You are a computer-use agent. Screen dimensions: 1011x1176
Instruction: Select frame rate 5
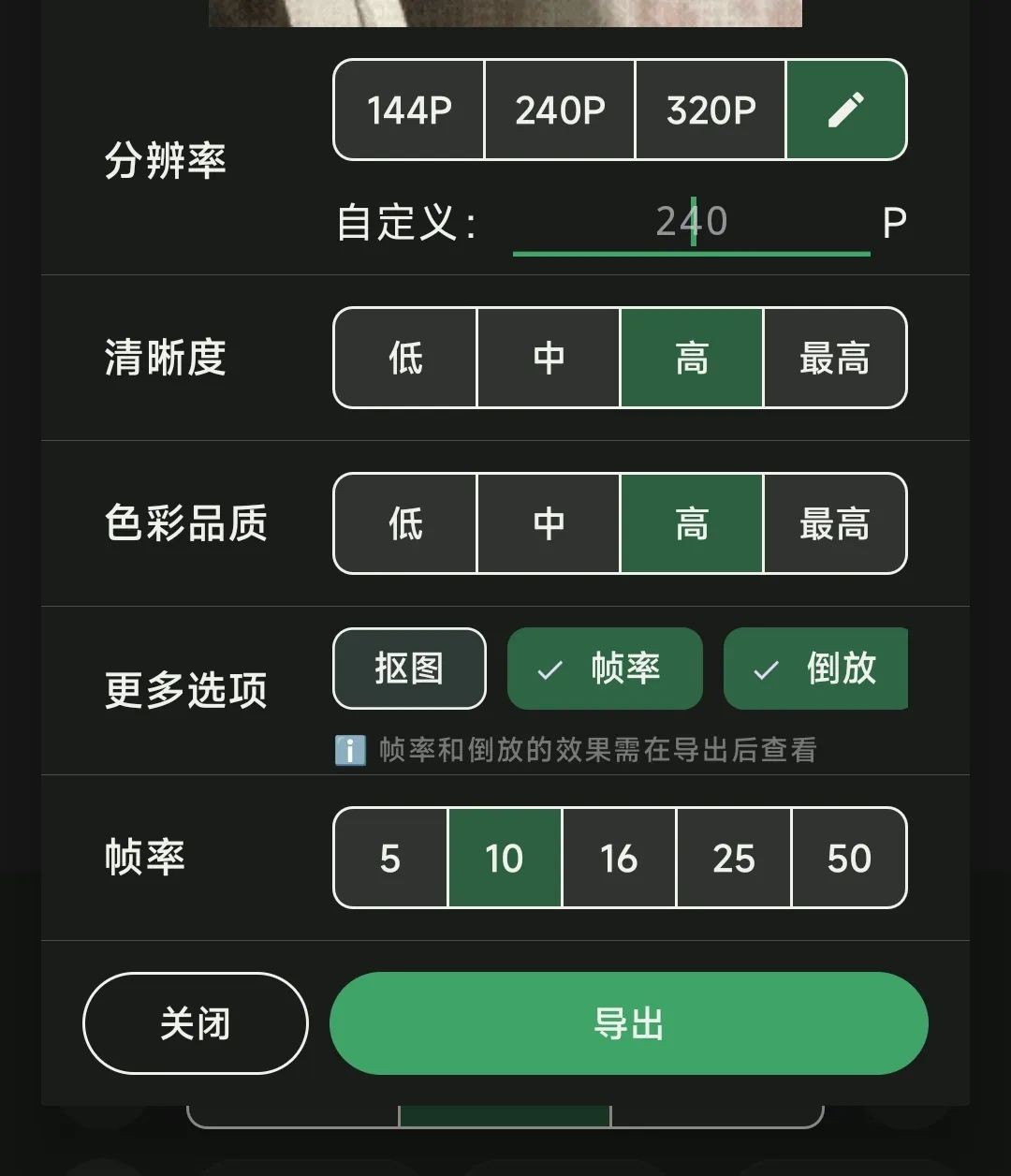click(x=390, y=858)
